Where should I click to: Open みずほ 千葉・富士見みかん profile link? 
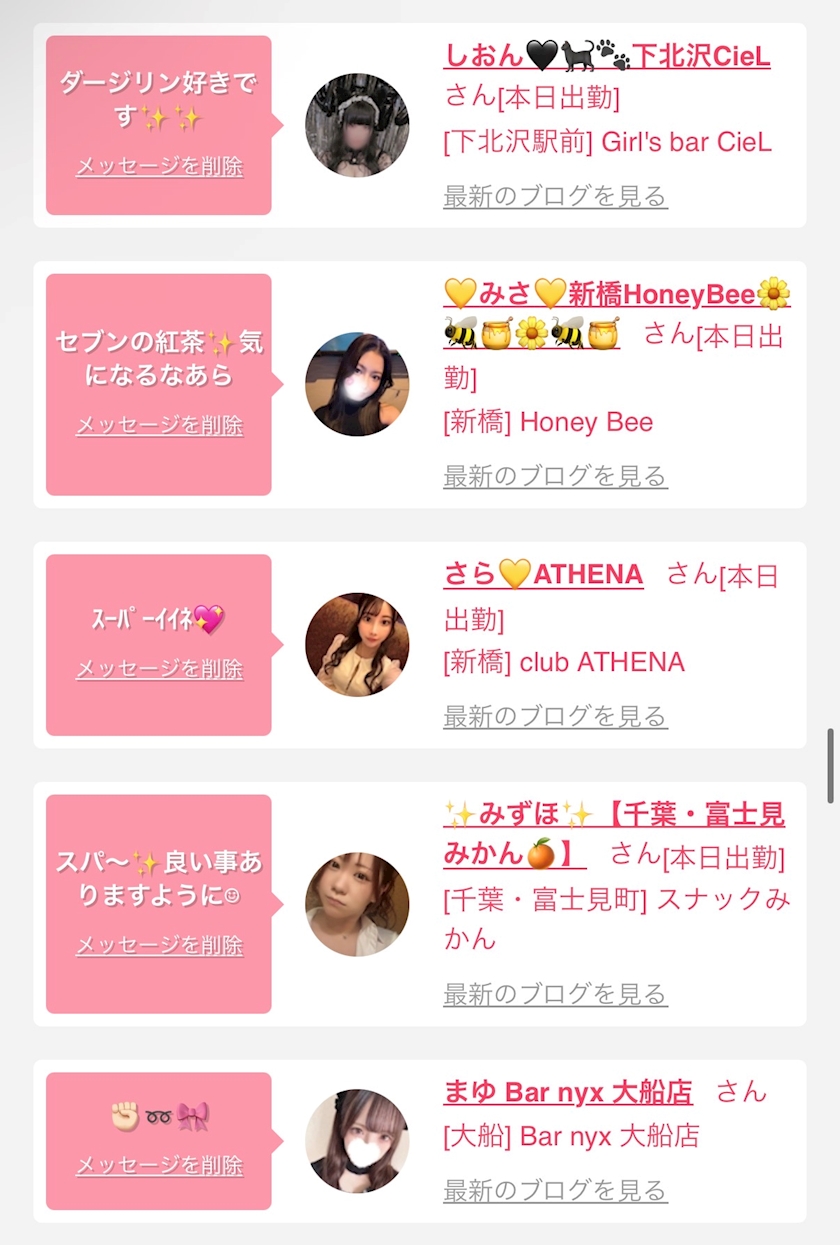[614, 834]
